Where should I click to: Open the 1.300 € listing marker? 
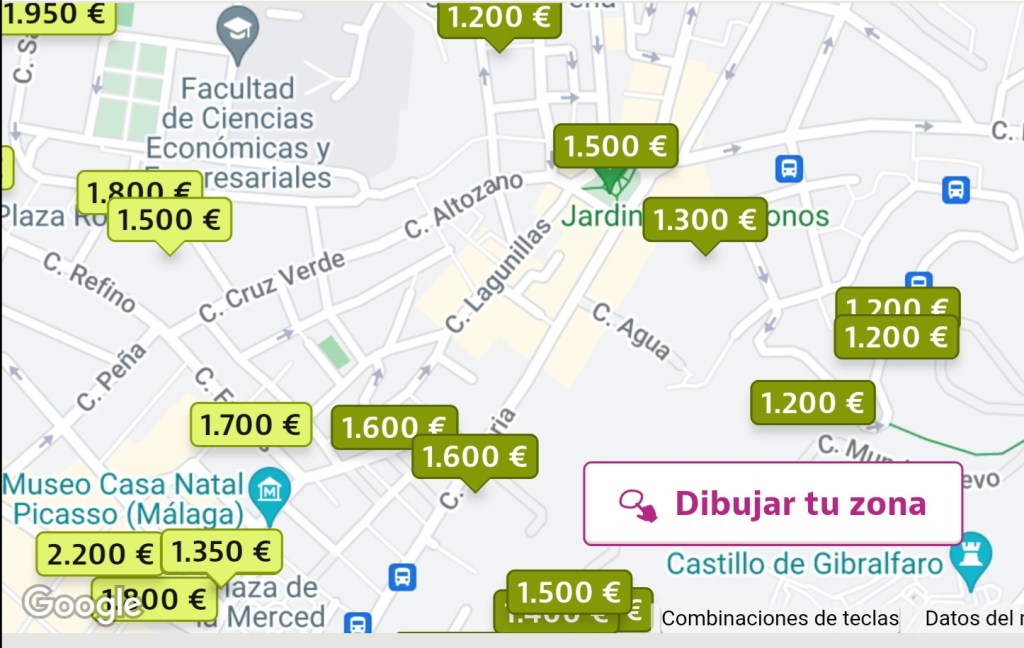[704, 219]
